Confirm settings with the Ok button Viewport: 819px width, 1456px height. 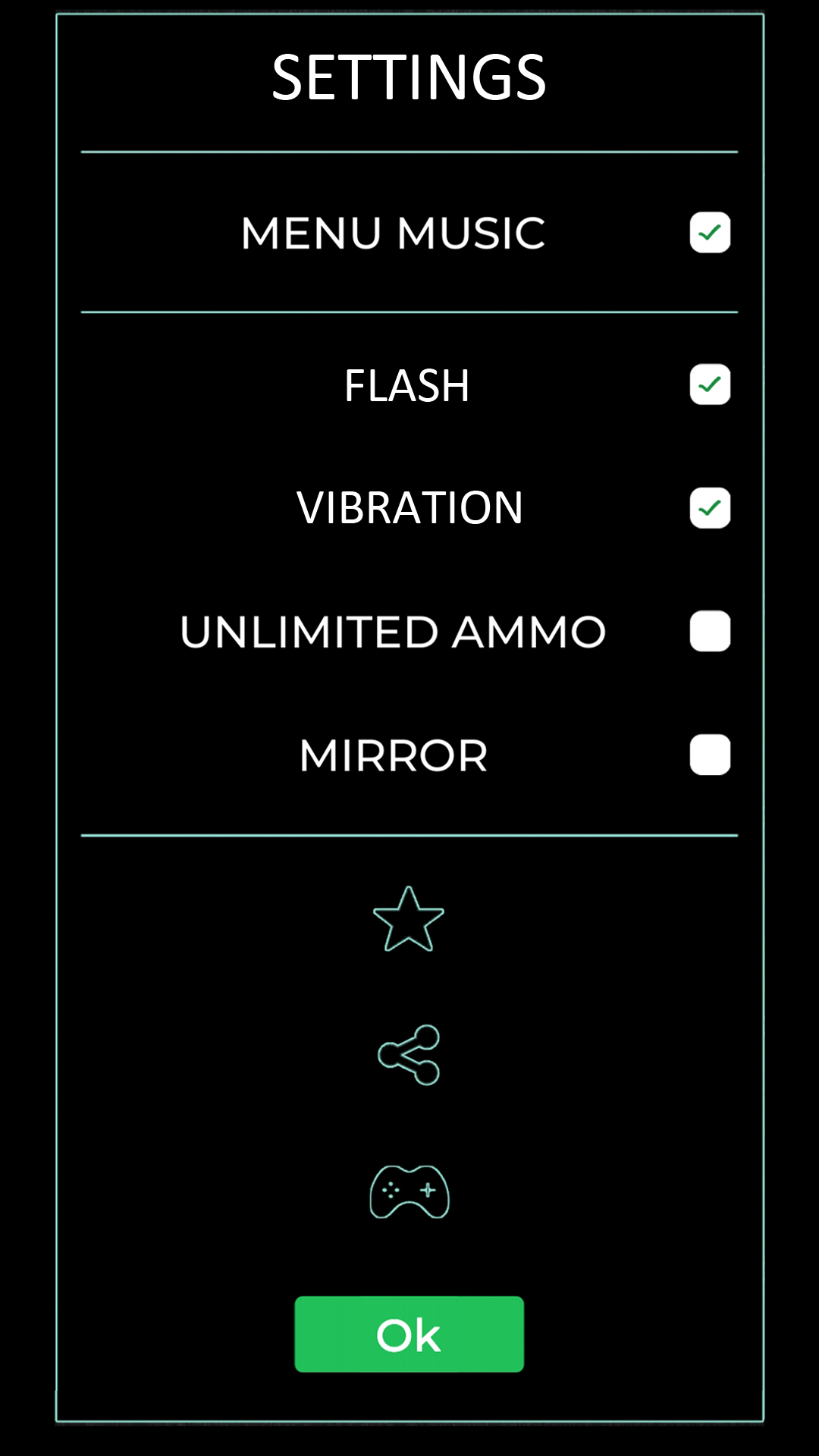(x=409, y=1334)
